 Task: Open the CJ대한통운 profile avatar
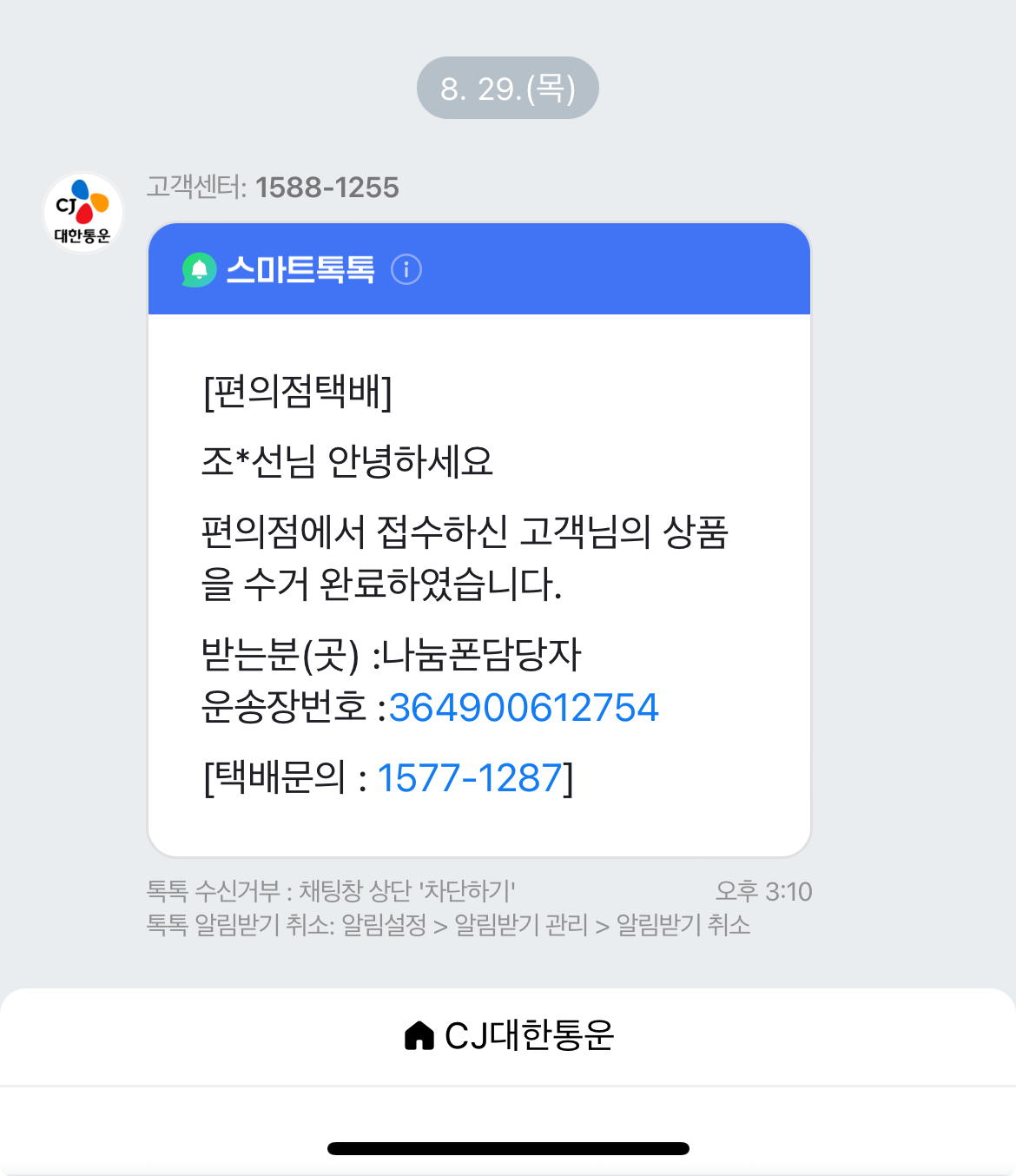click(x=83, y=213)
